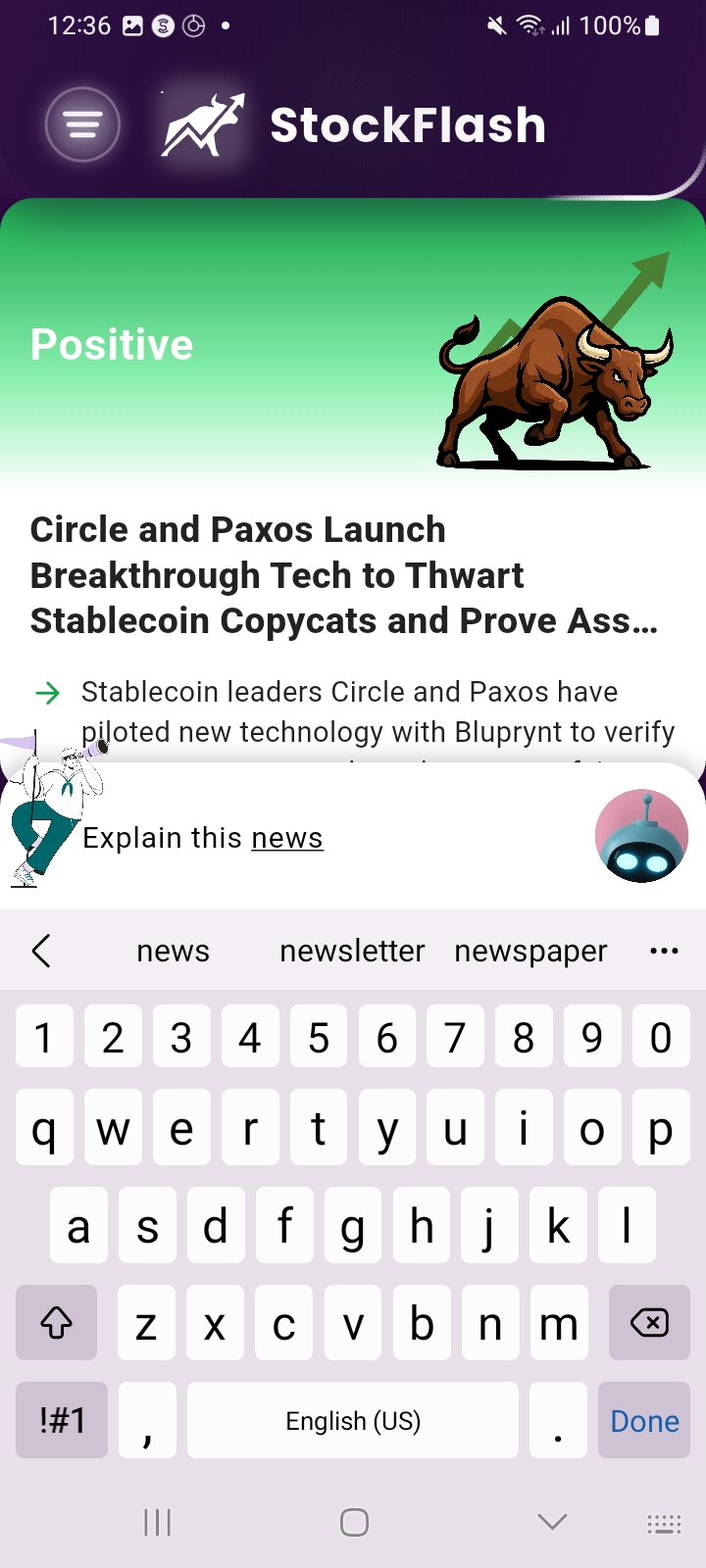
Task: Expand more keyboard suggestions with three dots
Action: click(x=664, y=951)
